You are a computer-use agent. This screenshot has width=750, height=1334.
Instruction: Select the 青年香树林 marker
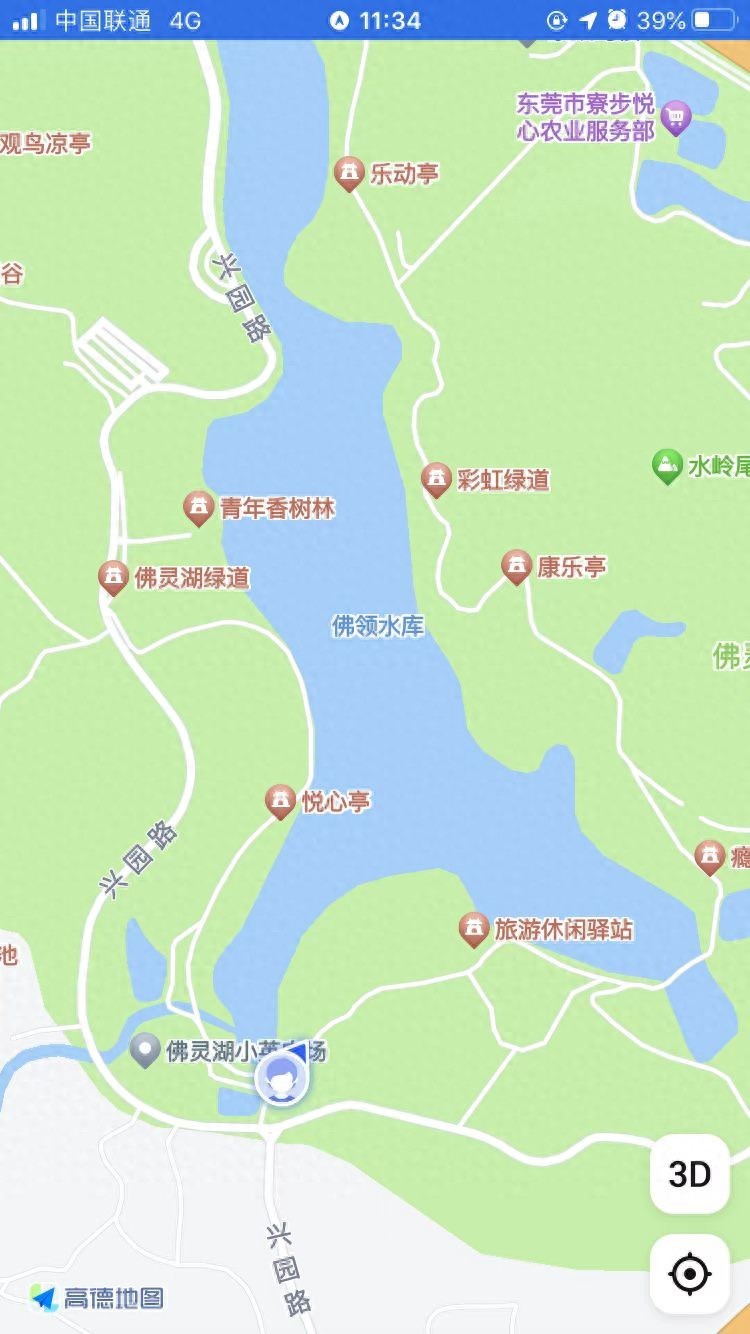[199, 508]
